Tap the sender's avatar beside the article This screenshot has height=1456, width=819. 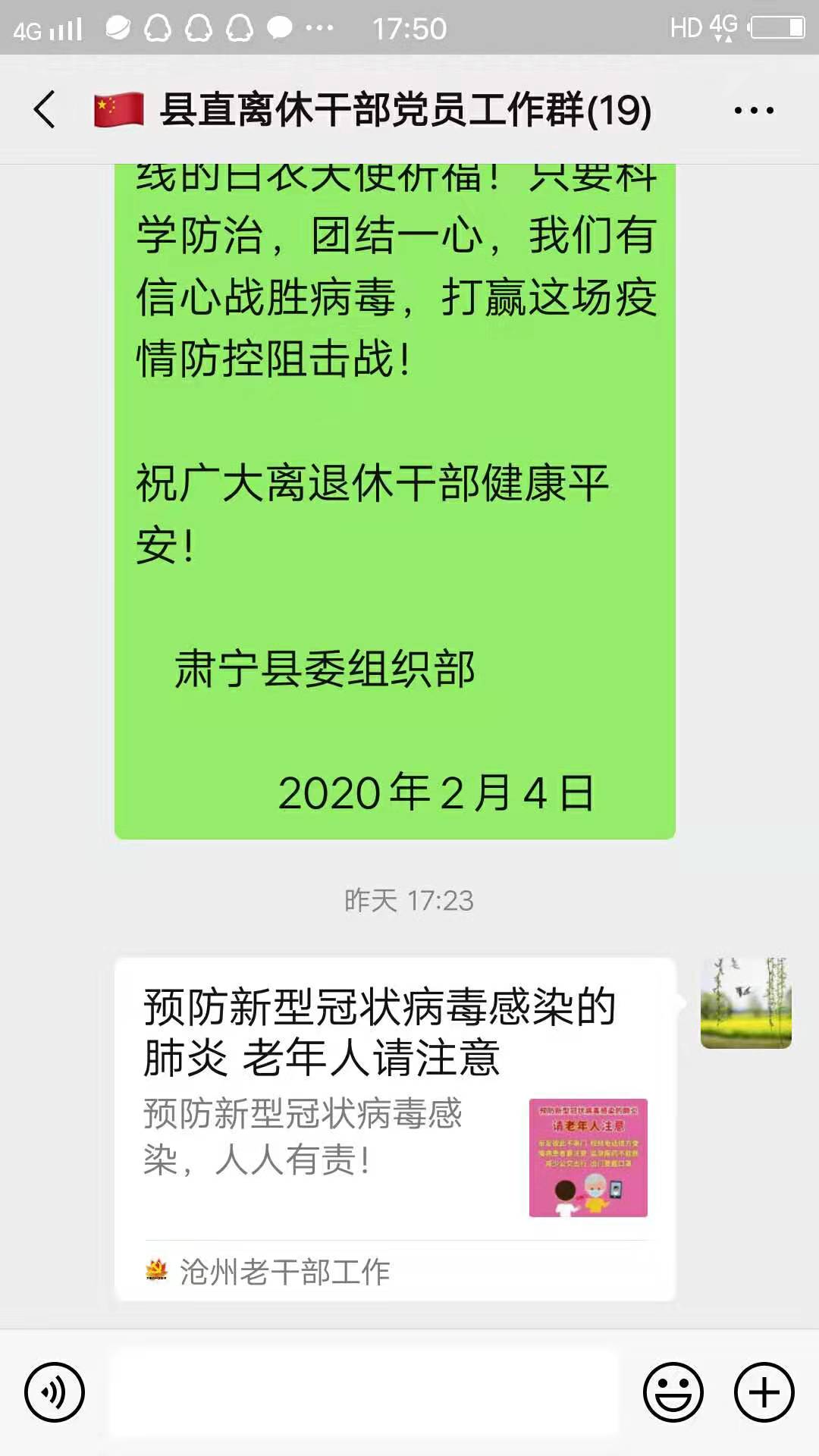745,1003
